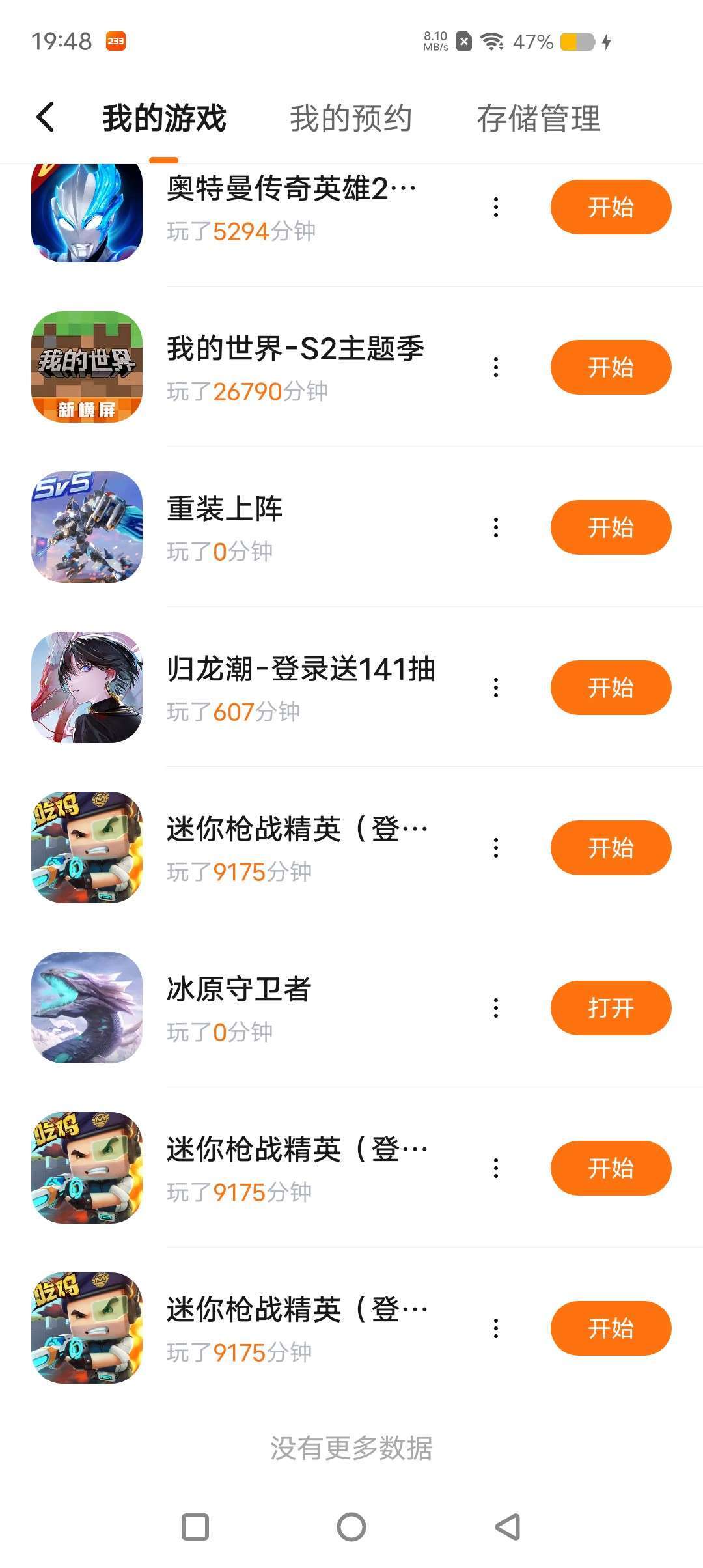703x1568 pixels.
Task: Show more options for 重装上阵
Action: click(x=496, y=527)
